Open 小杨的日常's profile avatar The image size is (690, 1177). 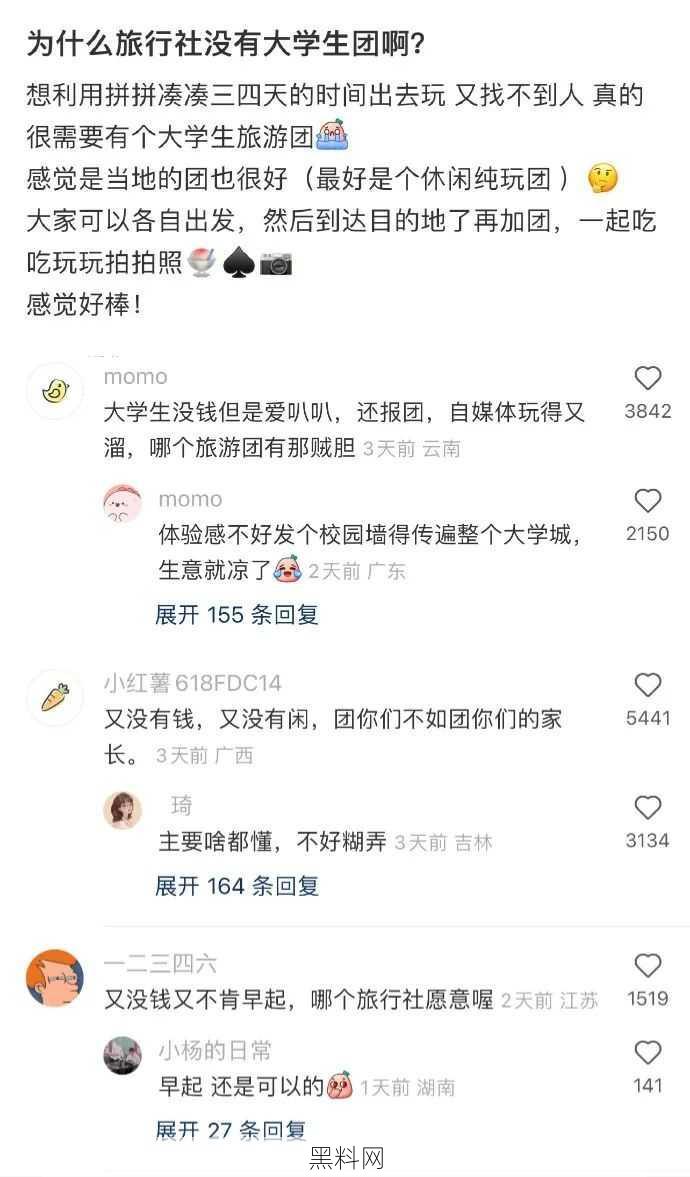coord(122,1055)
